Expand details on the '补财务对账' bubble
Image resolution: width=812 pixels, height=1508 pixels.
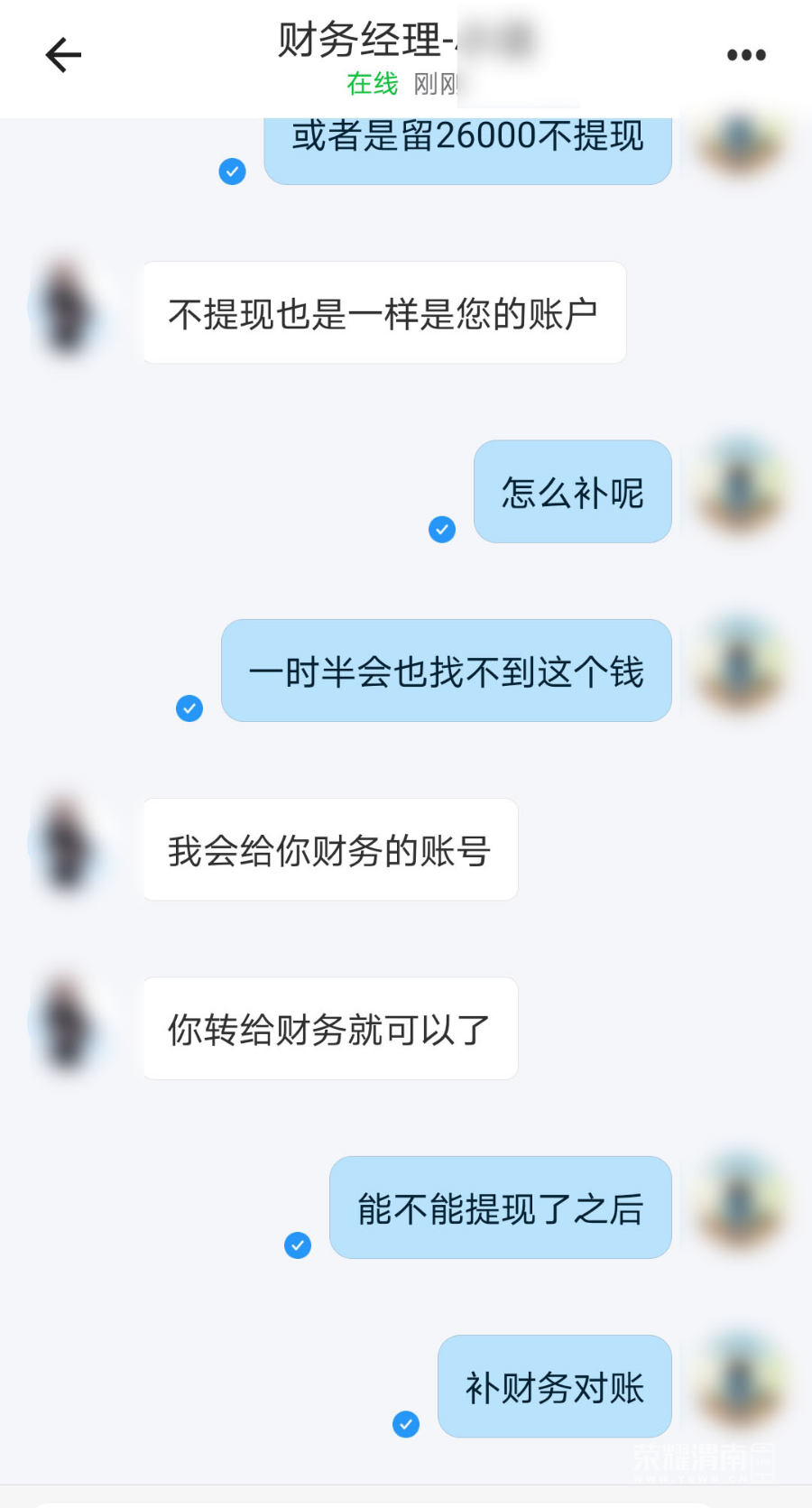click(554, 1387)
